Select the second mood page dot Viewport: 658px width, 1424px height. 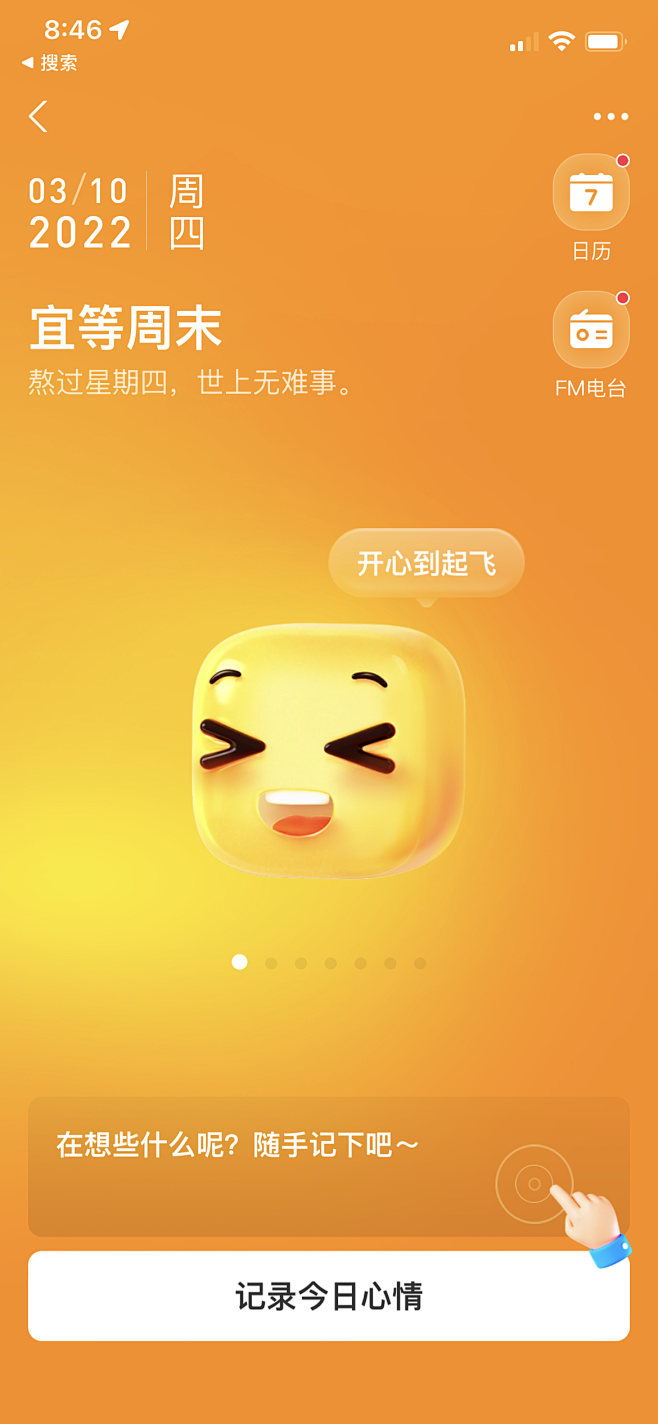point(270,963)
